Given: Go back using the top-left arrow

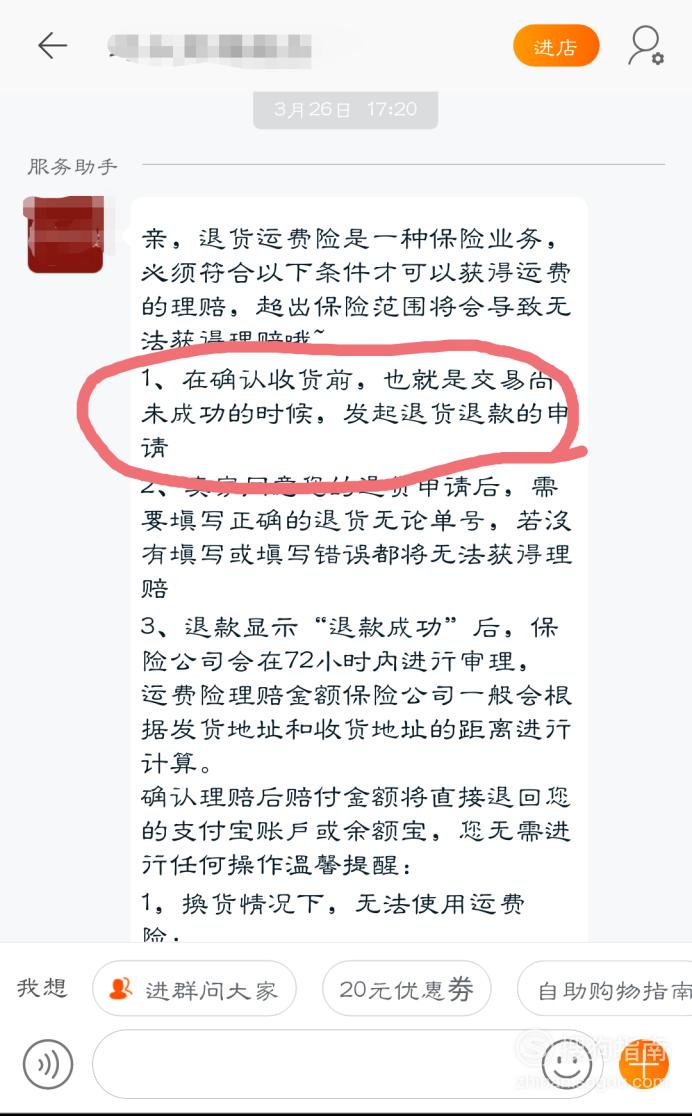Looking at the screenshot, I should 52,46.
